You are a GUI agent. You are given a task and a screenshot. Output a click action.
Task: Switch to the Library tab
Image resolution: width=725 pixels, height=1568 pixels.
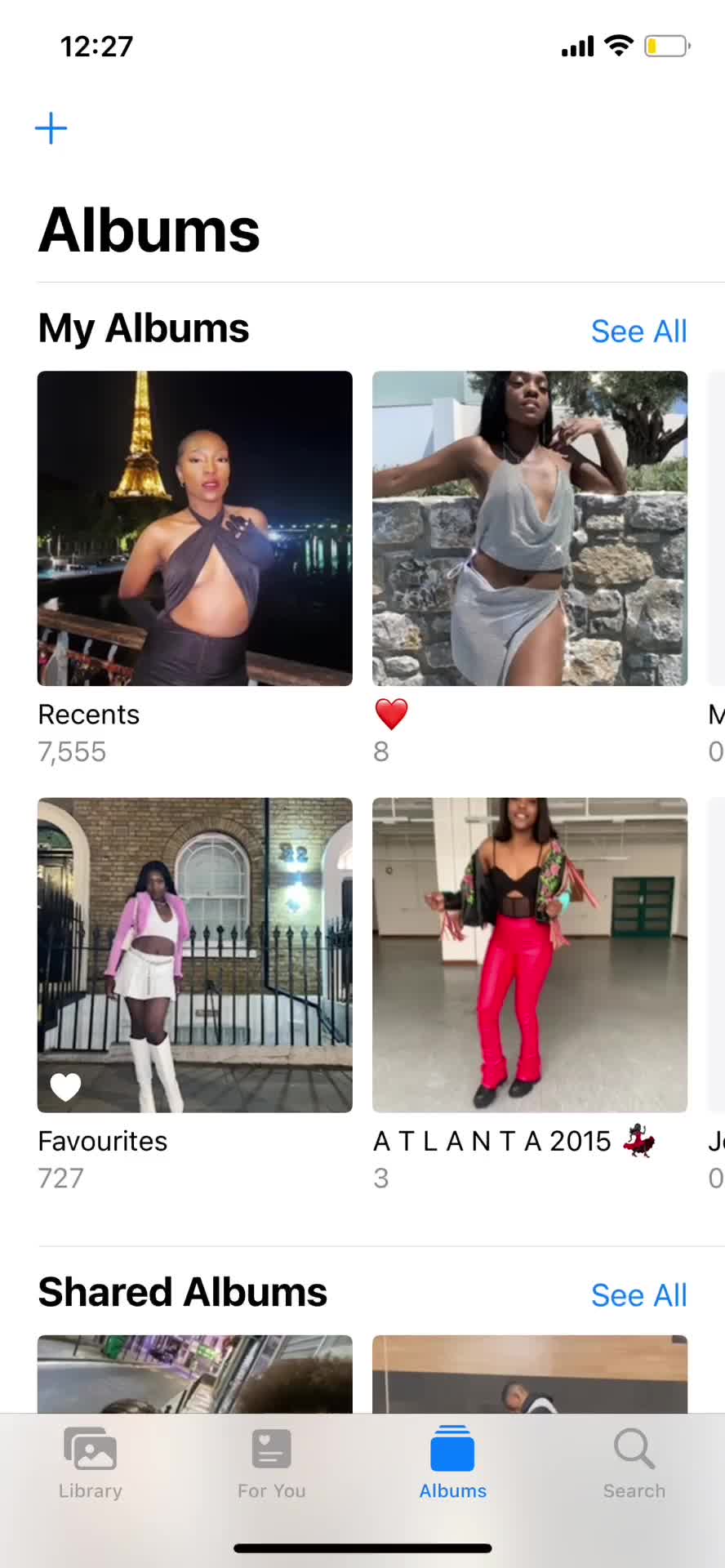[x=91, y=1463]
